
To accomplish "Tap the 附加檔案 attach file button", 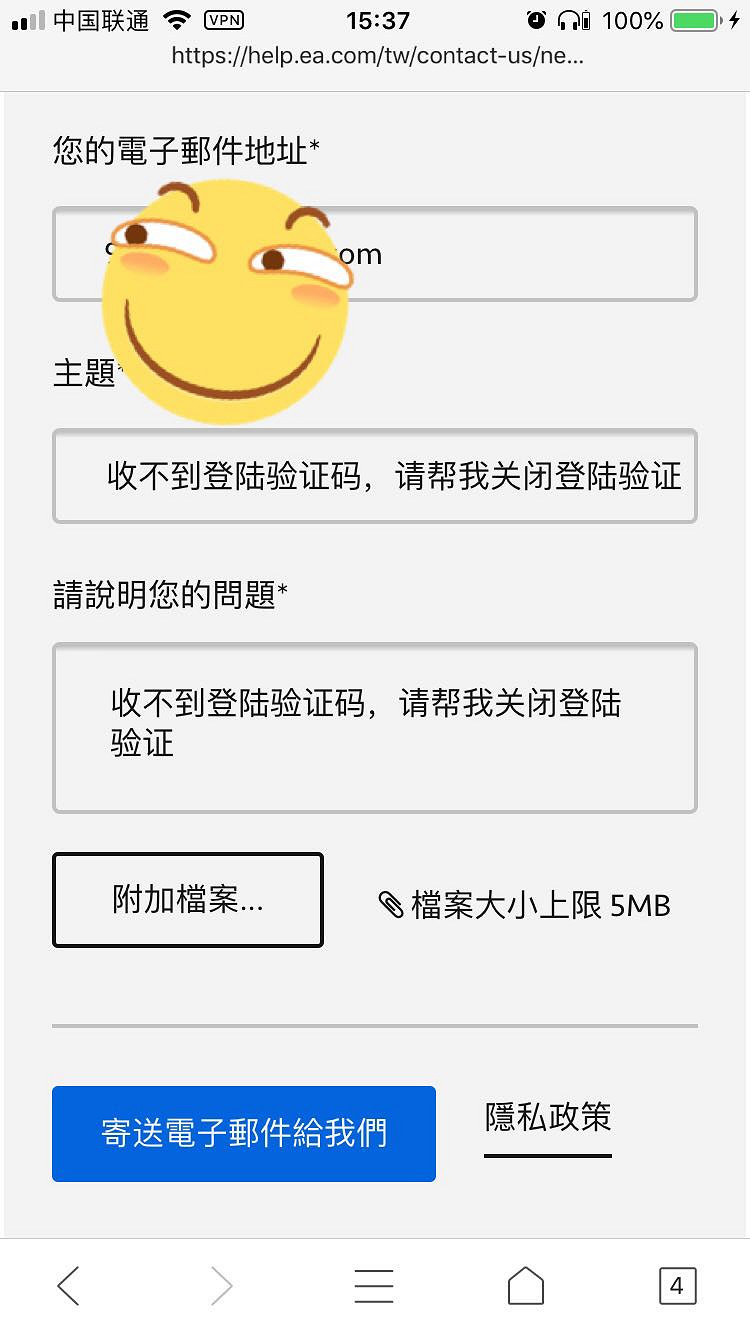I will pyautogui.click(x=187, y=900).
